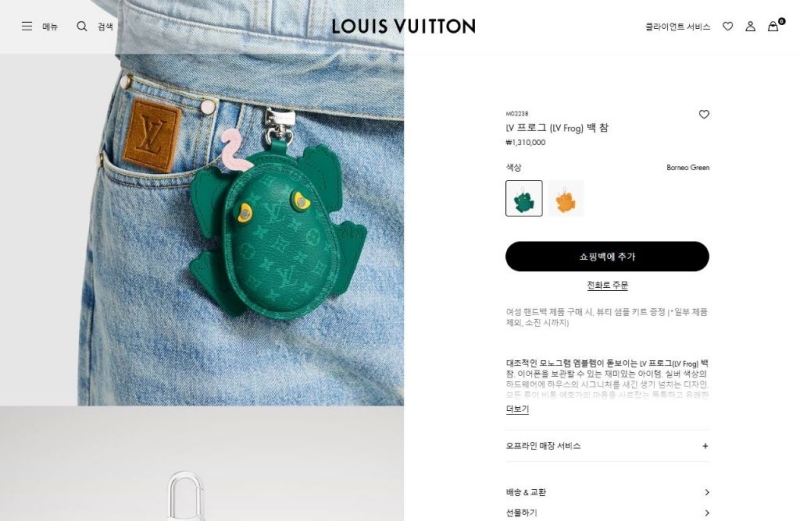The width and height of the screenshot is (800, 521).
Task: Open 선물하기 row
Action: click(607, 513)
